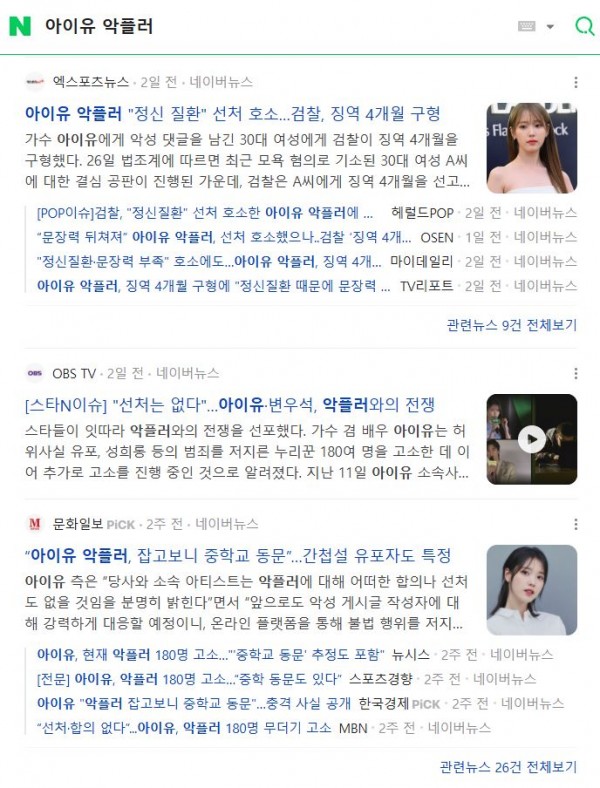Screen dimensions: 600x788
Task: Open headline 잡고보니 중학교 동문…간첩설 유포자도 특정
Action: click(238, 555)
